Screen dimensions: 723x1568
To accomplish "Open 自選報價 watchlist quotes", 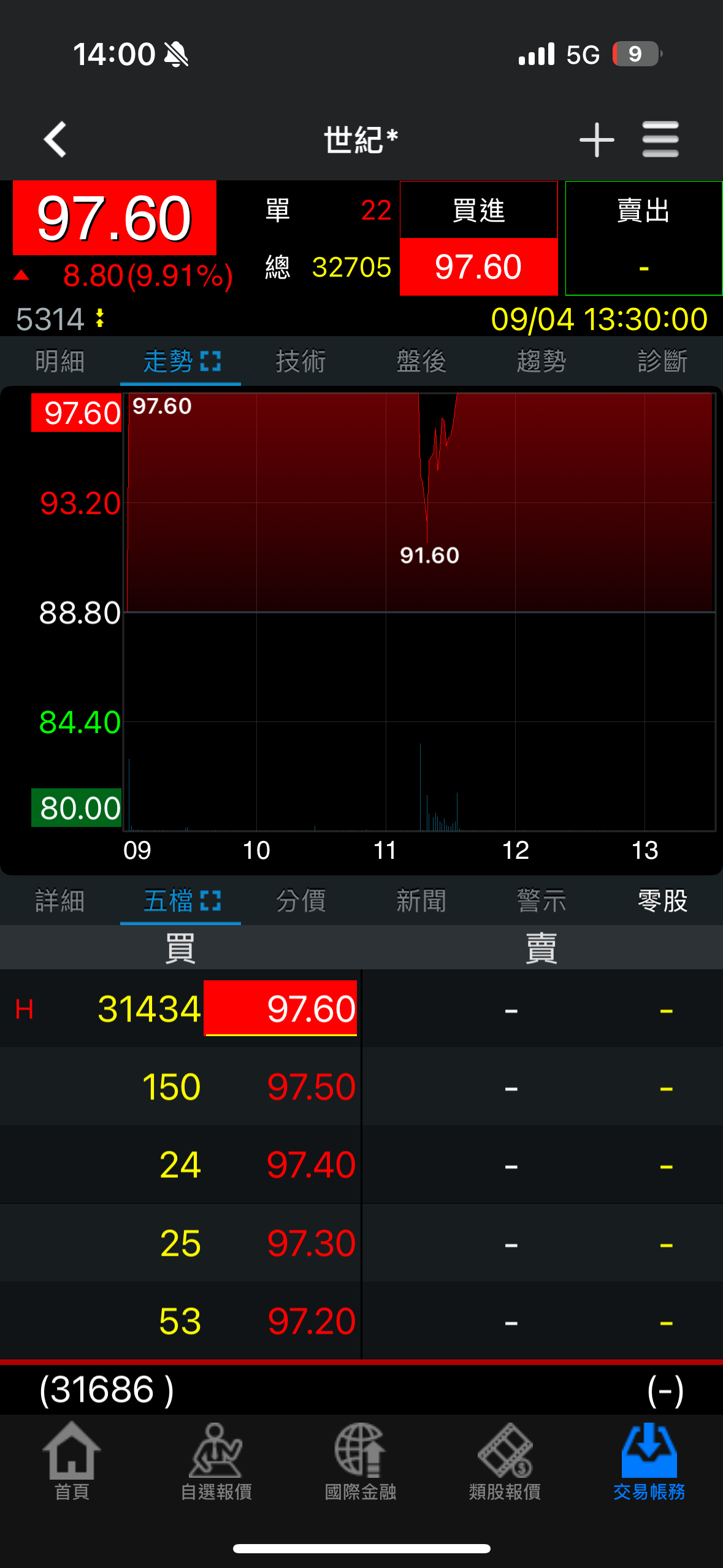I will tap(216, 1461).
